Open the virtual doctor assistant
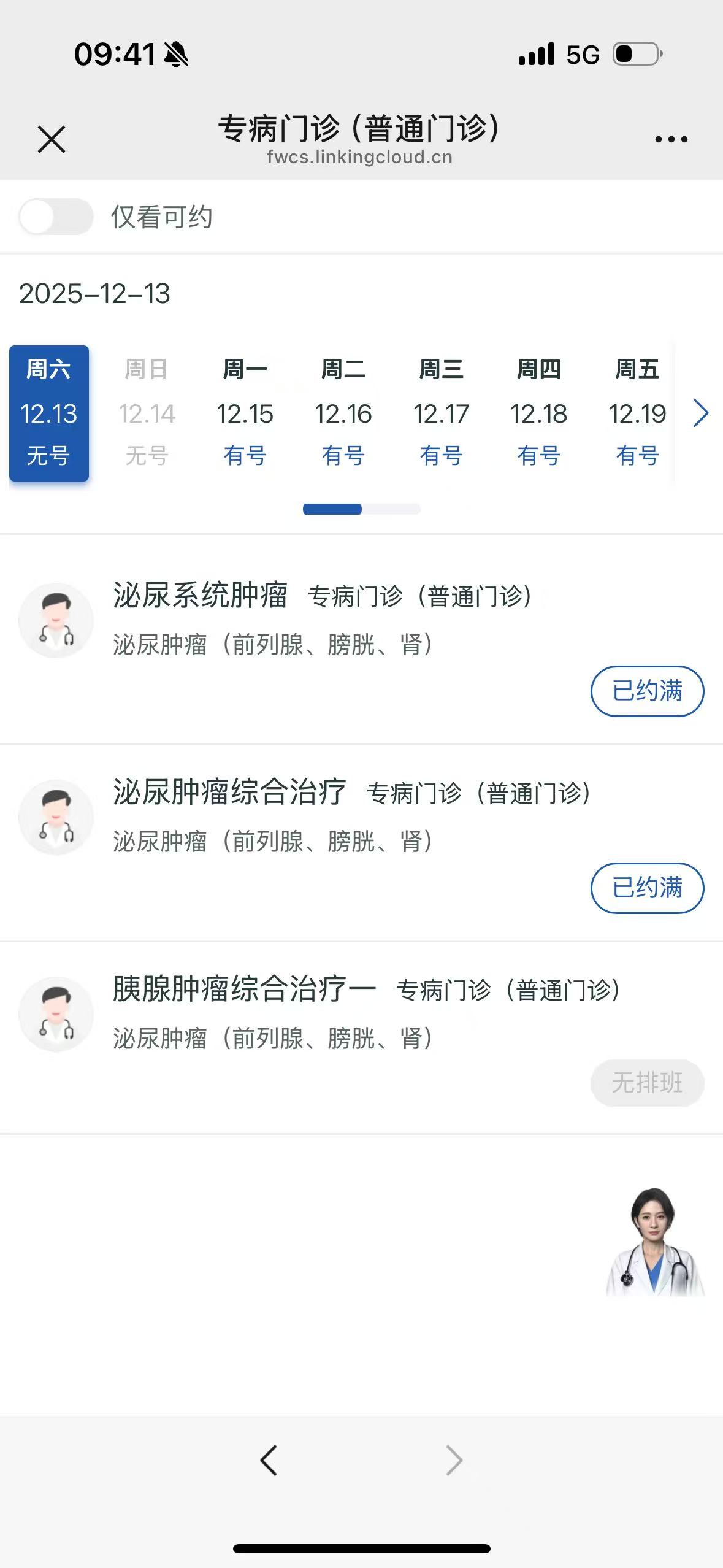Viewport: 723px width, 1568px height. [x=654, y=1242]
